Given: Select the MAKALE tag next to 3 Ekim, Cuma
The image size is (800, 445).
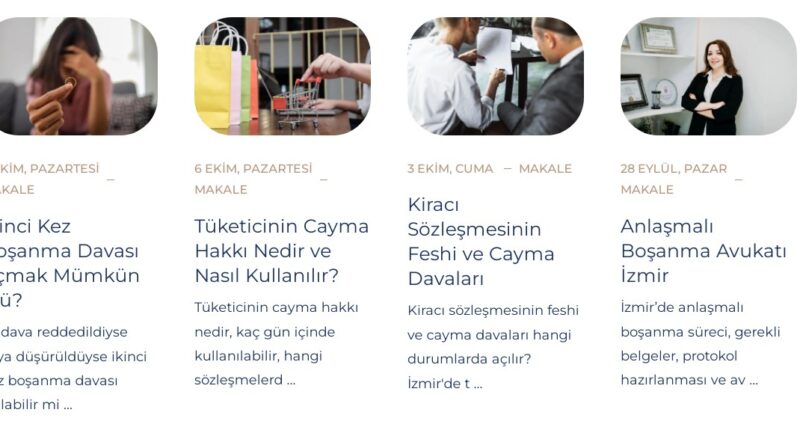Looking at the screenshot, I should point(545,168).
